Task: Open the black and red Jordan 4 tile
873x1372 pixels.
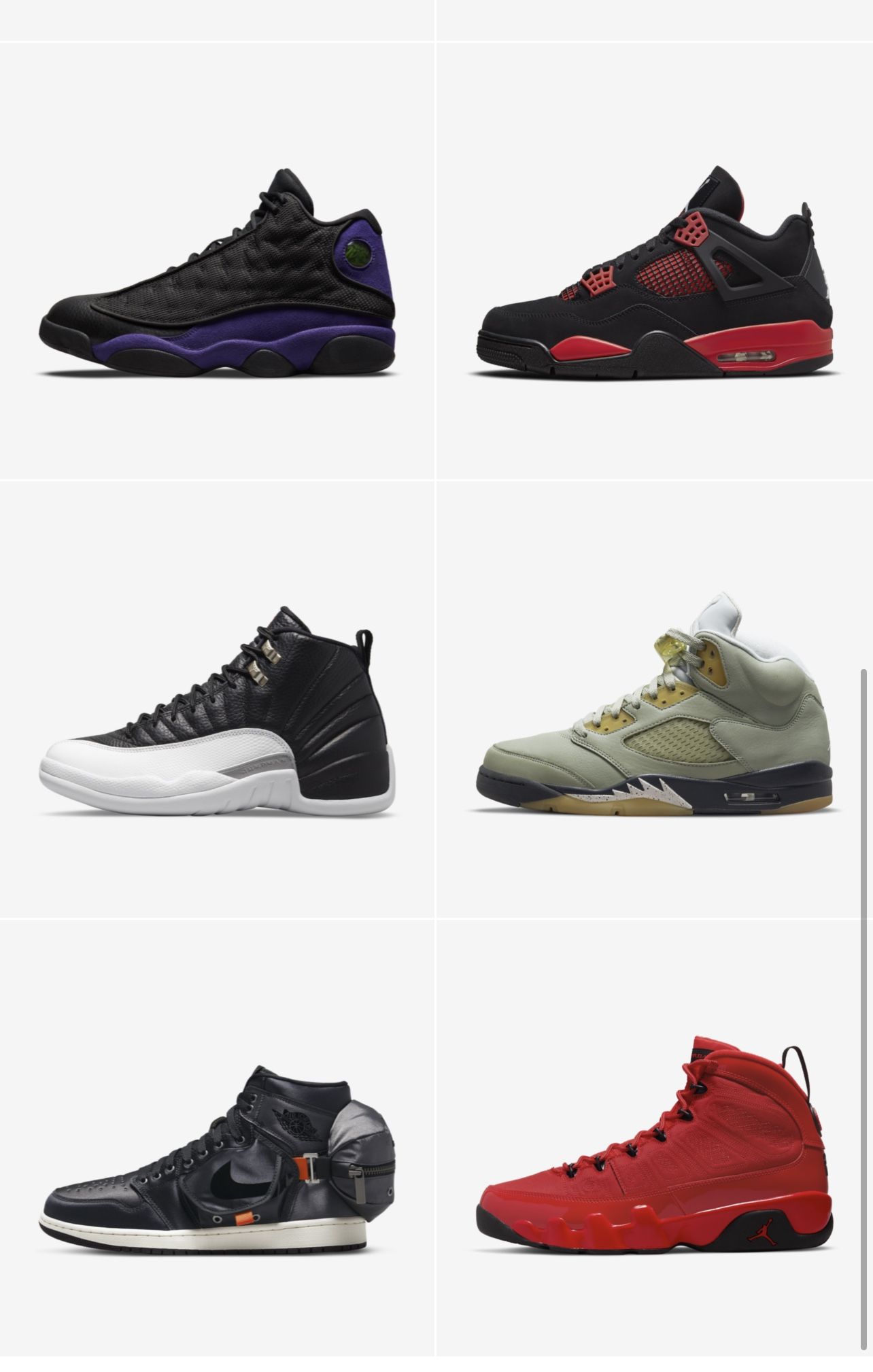Action: tap(655, 261)
